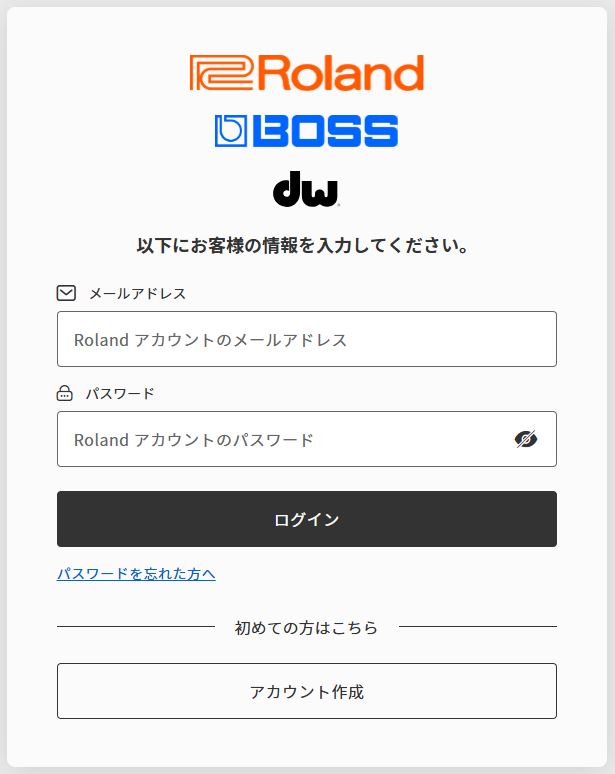The image size is (615, 774).
Task: Tap the アカウント作成 button
Action: pos(306,691)
